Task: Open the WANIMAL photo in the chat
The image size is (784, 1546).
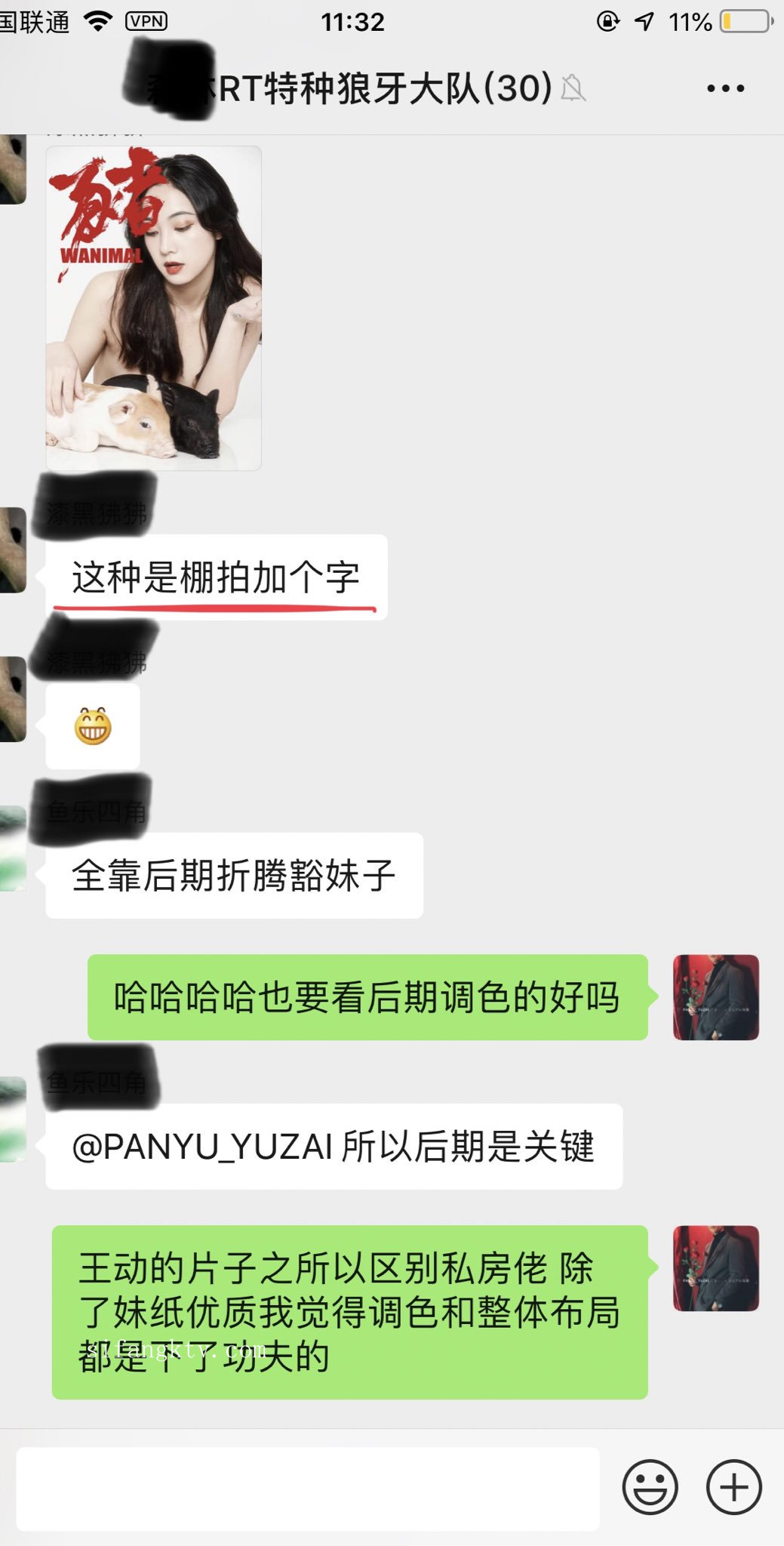Action: point(153,308)
